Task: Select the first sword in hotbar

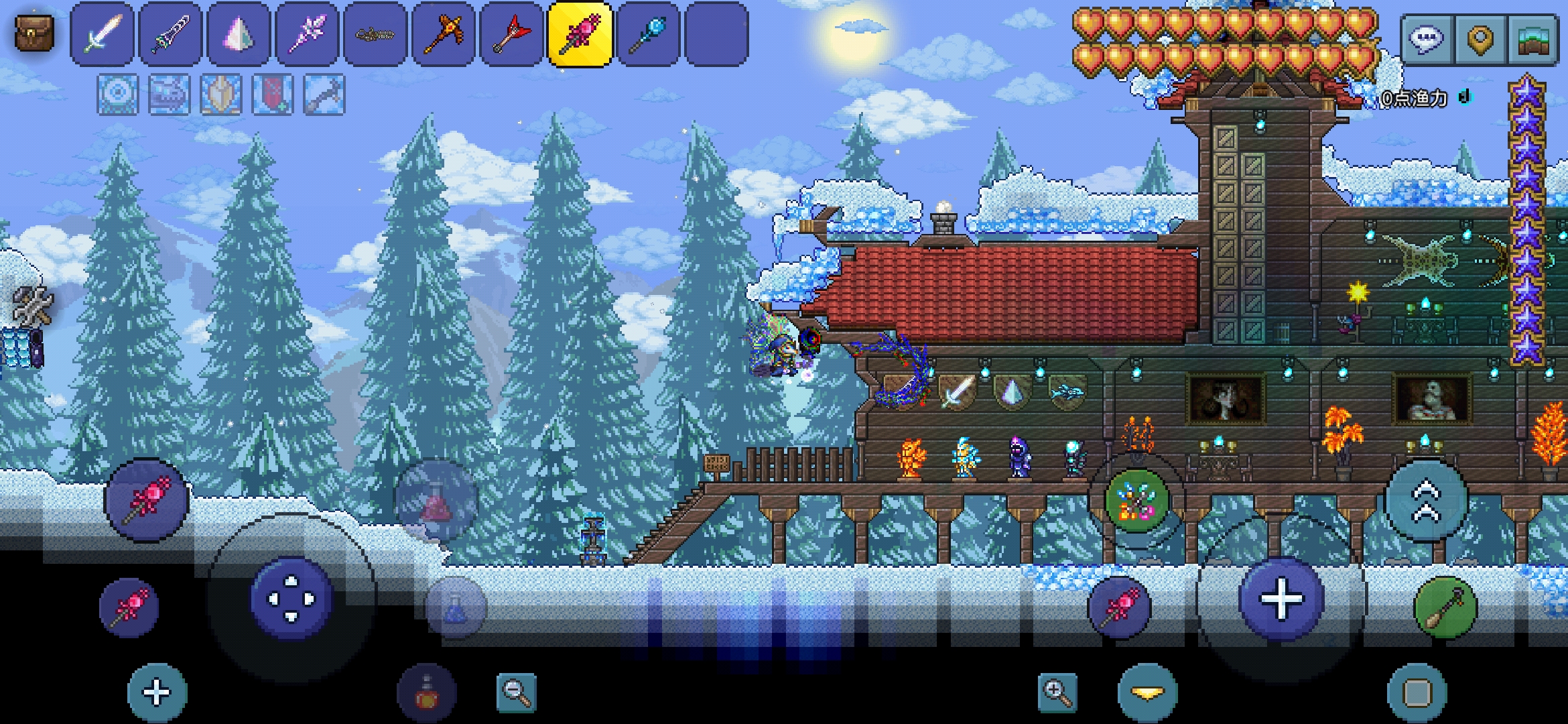Action: 103,34
